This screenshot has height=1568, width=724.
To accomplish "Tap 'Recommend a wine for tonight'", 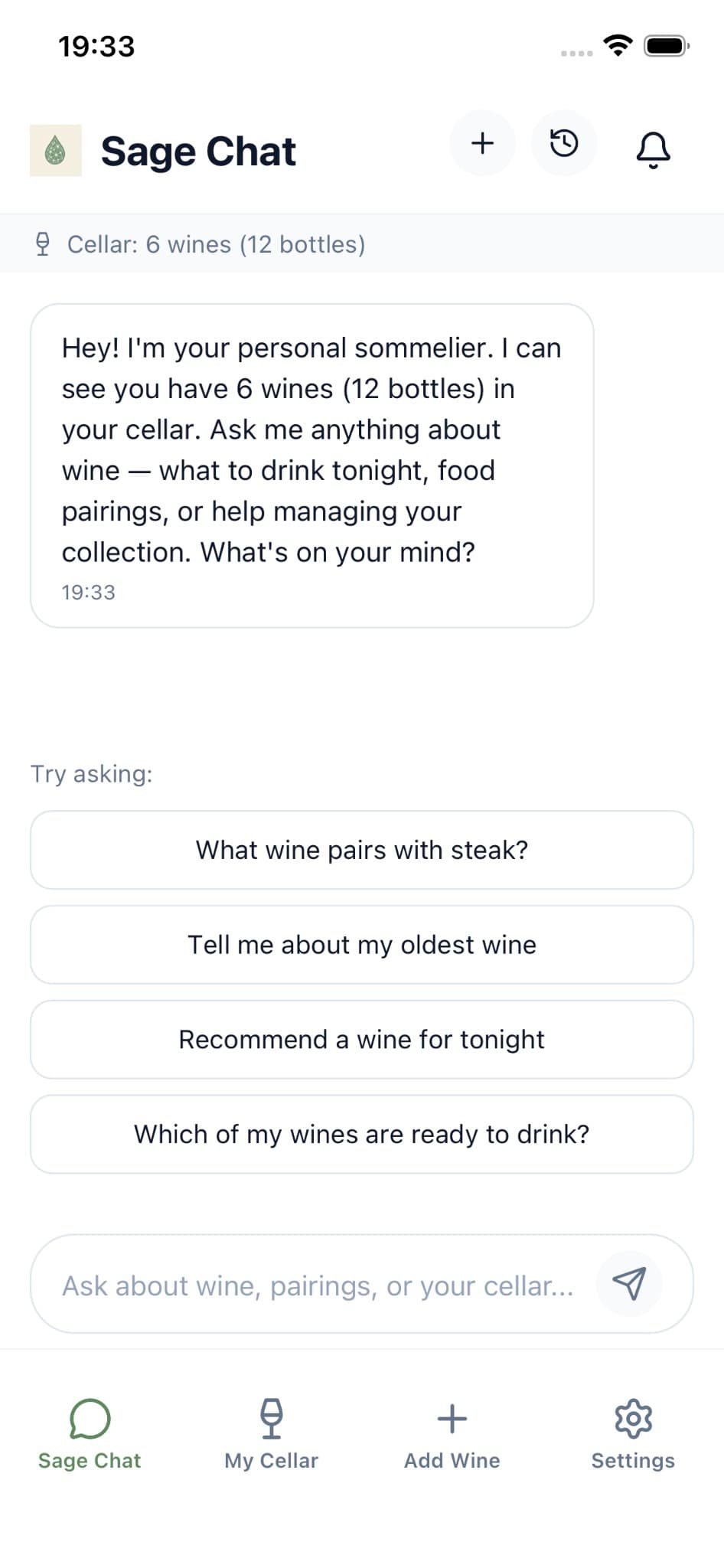I will tap(361, 1039).
